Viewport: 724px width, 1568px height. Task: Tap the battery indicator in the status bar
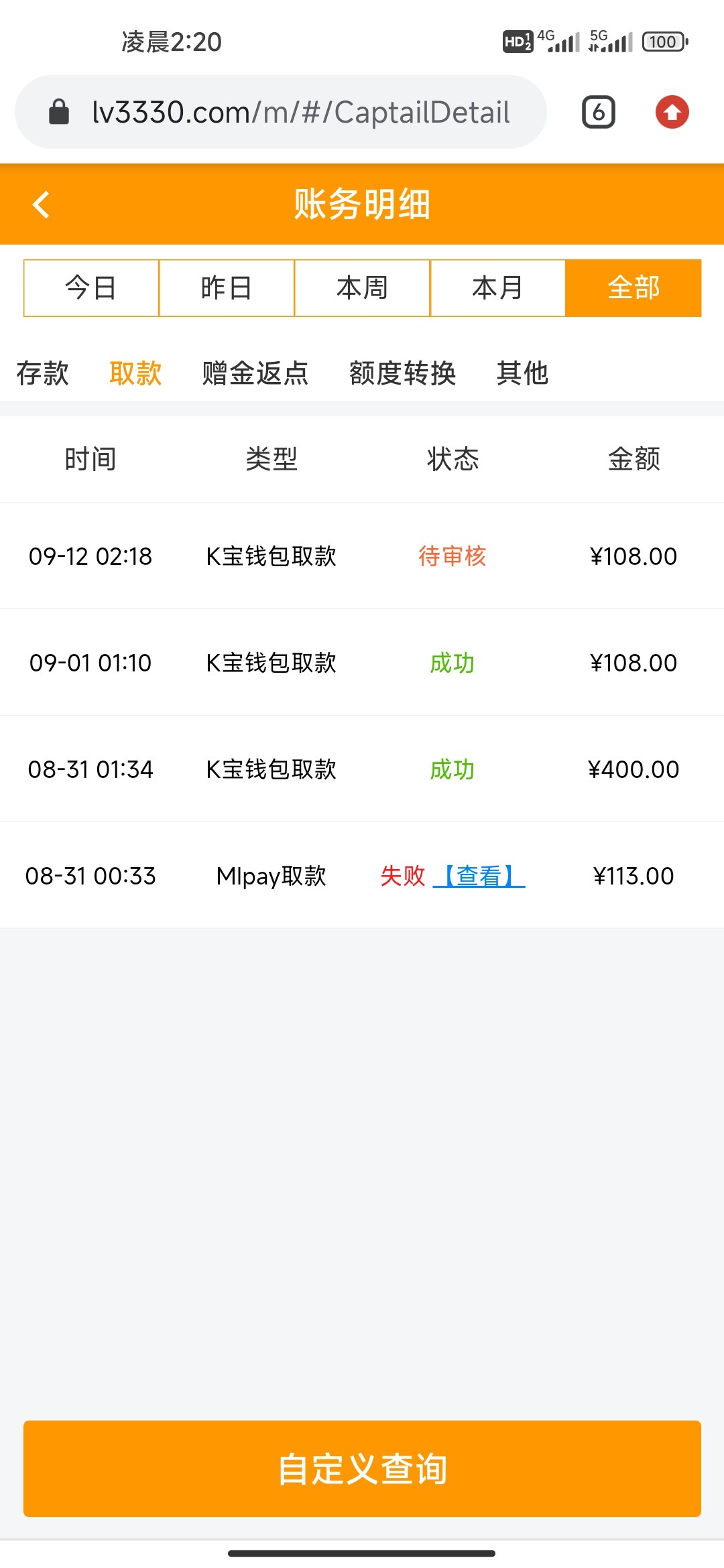click(662, 42)
